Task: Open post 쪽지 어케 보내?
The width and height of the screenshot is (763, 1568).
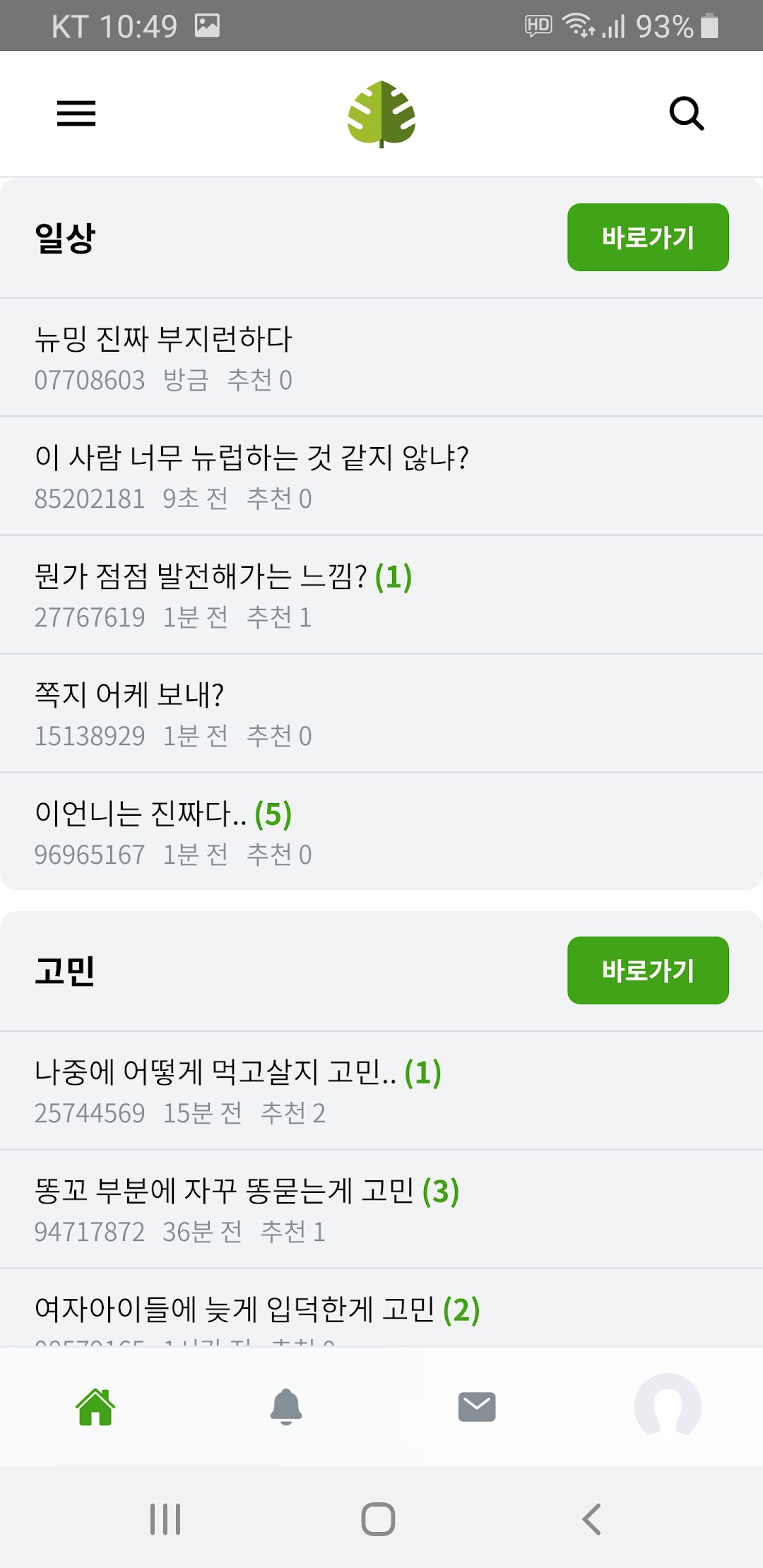Action: tap(381, 713)
